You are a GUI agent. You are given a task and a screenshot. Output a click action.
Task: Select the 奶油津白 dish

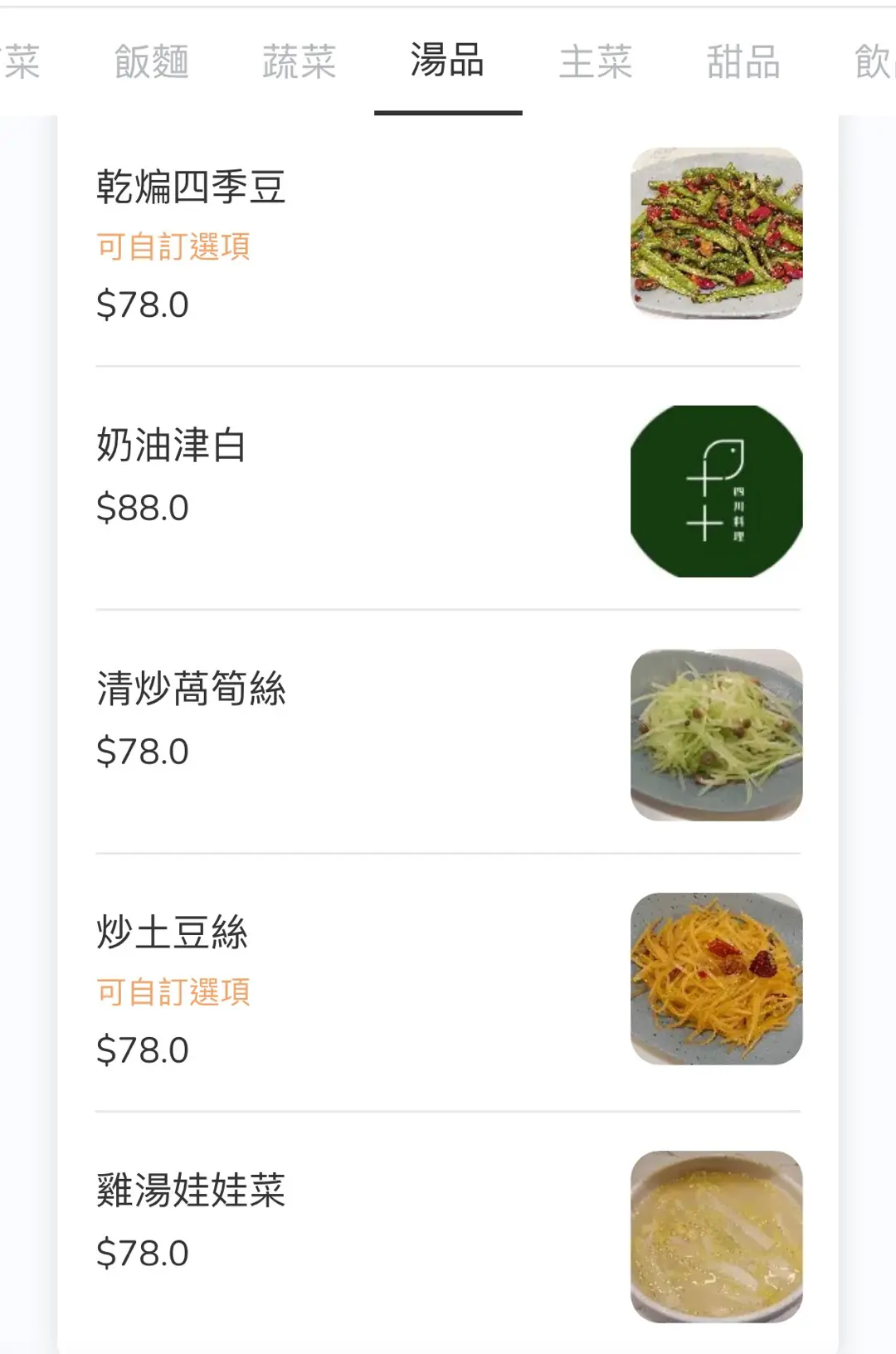pyautogui.click(x=171, y=446)
